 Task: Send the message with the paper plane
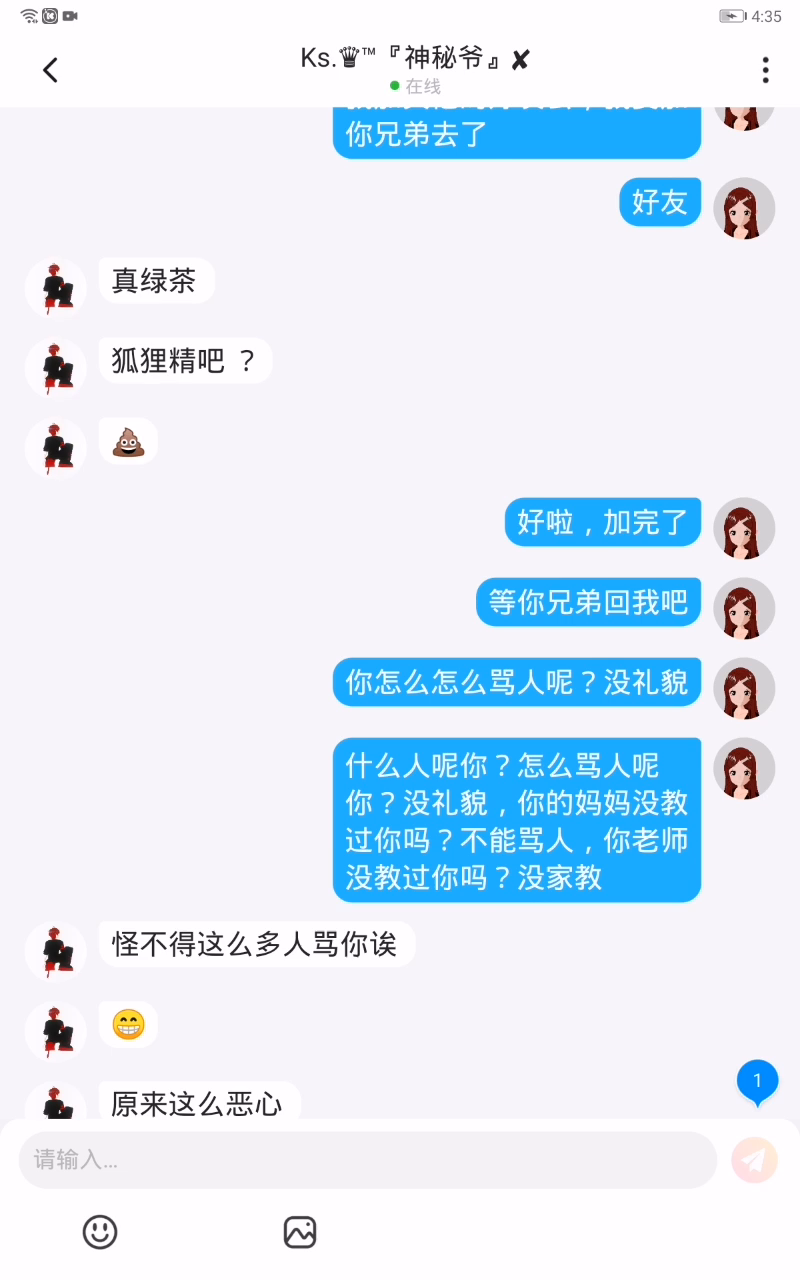[x=754, y=1160]
